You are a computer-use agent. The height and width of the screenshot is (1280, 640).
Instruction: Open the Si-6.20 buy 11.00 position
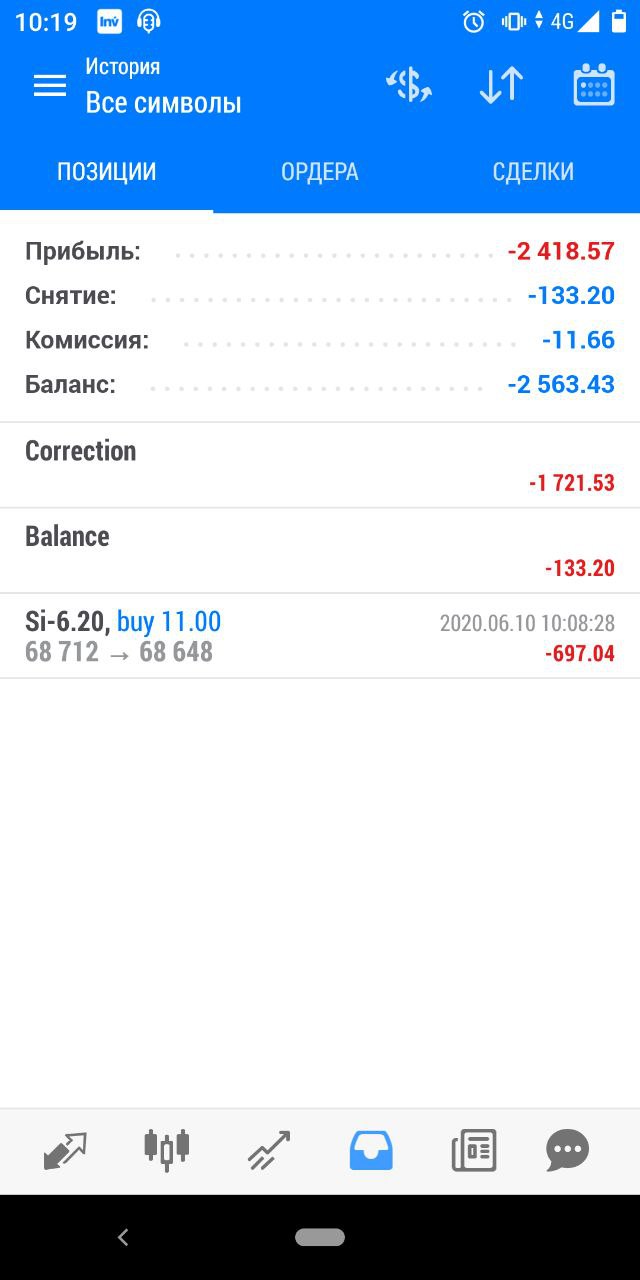click(x=320, y=636)
